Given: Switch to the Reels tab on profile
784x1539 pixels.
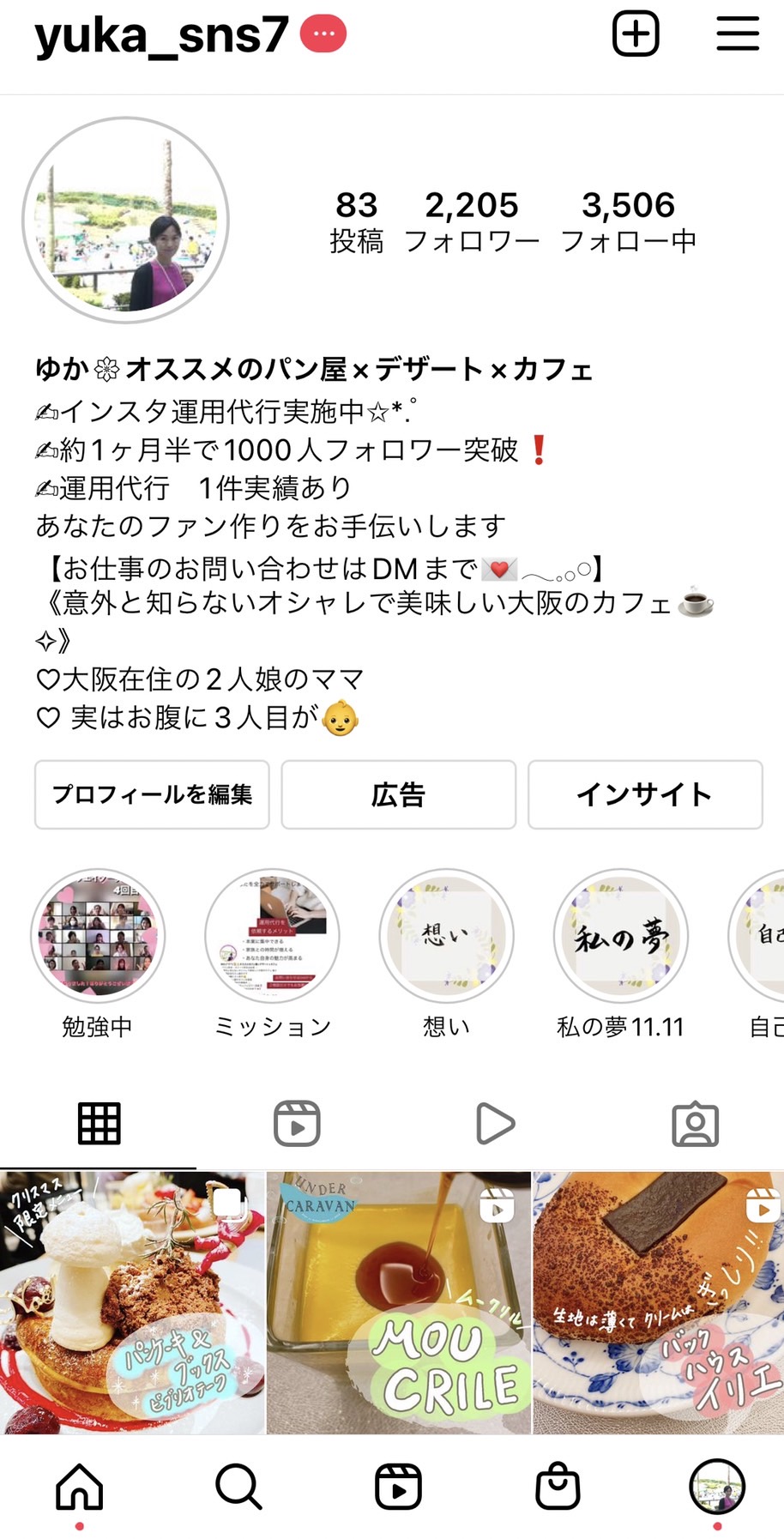Looking at the screenshot, I should pos(297,1124).
